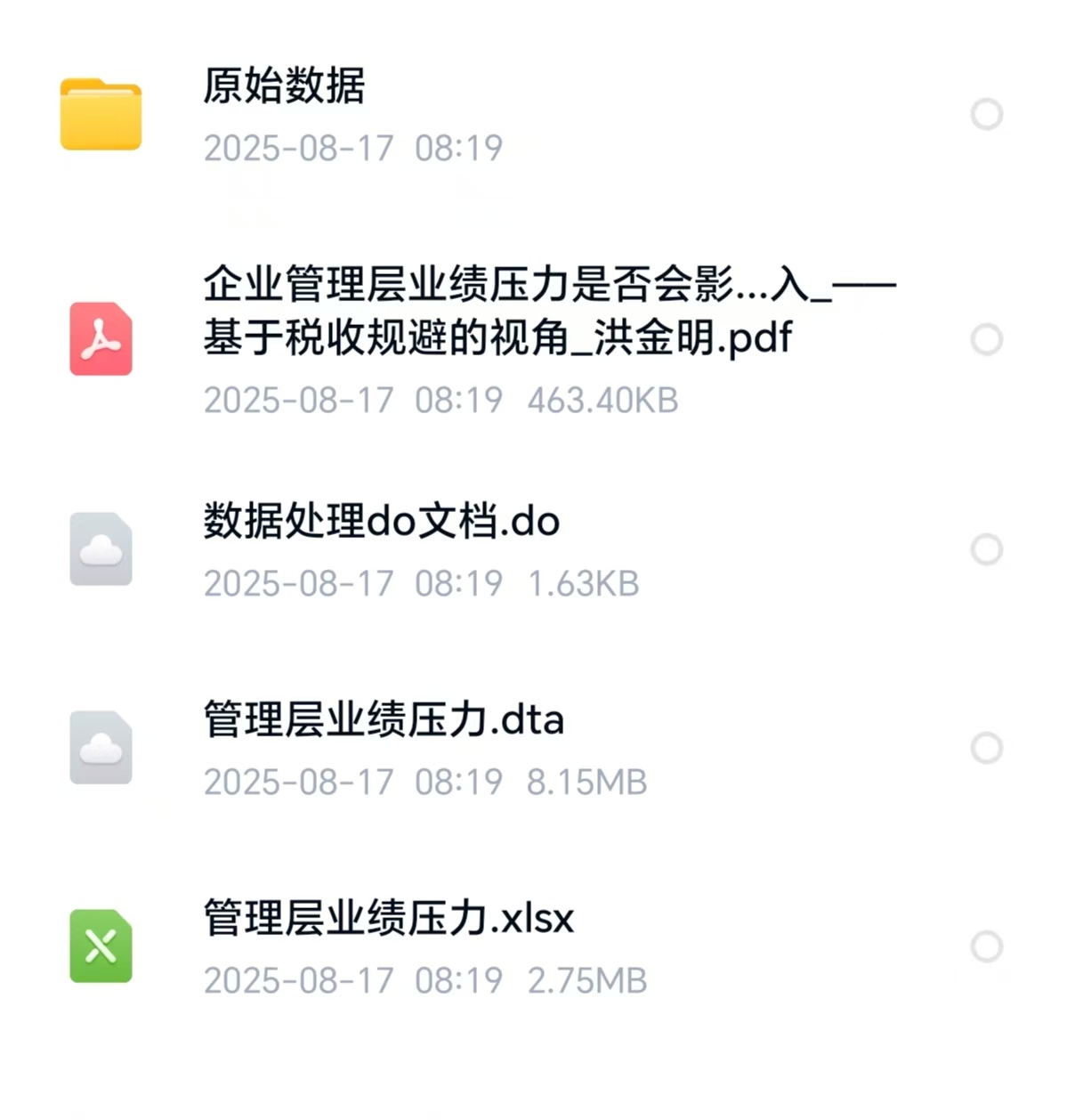This screenshot has width=1067, height=1120.
Task: Select the 原始数据 folder circle
Action: point(986,114)
